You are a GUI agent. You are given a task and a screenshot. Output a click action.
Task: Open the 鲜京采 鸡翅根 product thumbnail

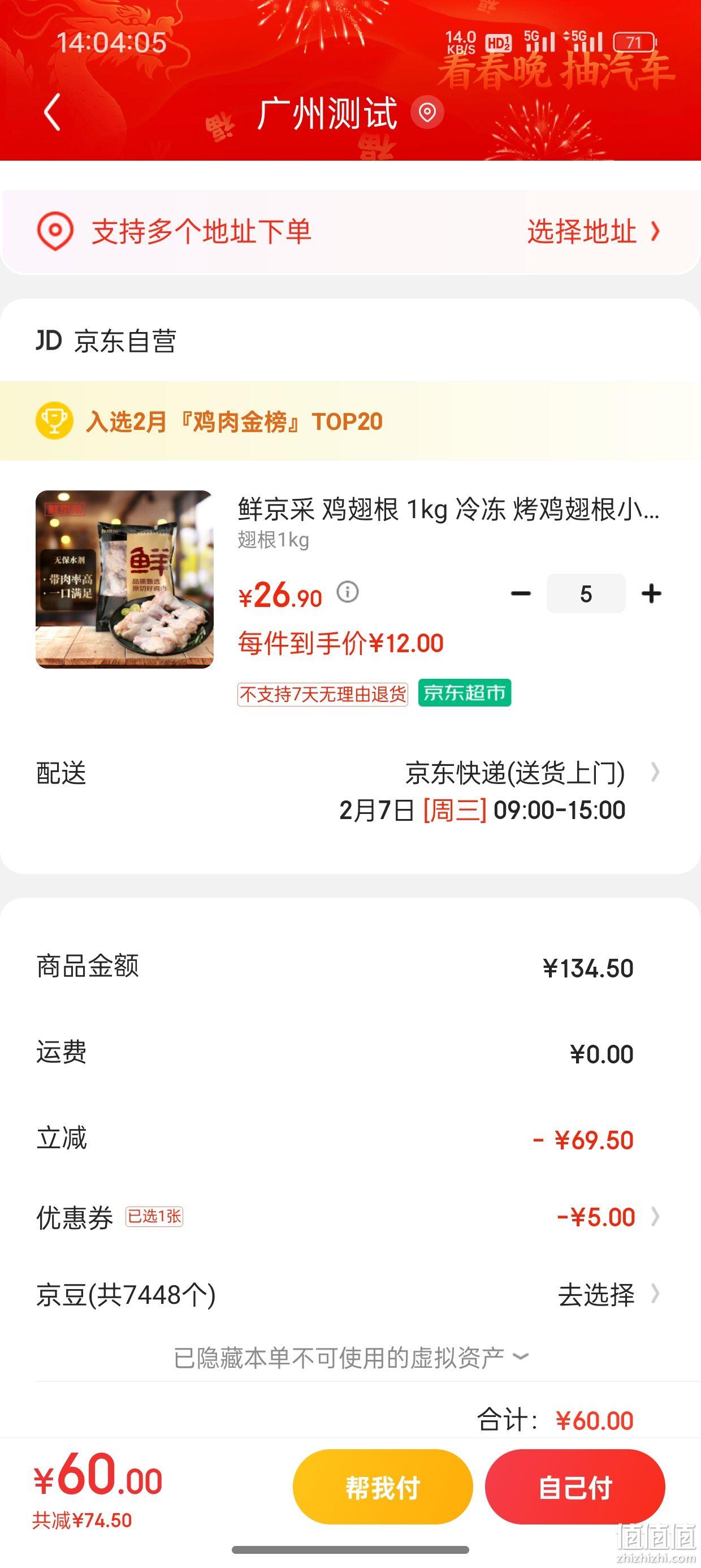point(124,579)
